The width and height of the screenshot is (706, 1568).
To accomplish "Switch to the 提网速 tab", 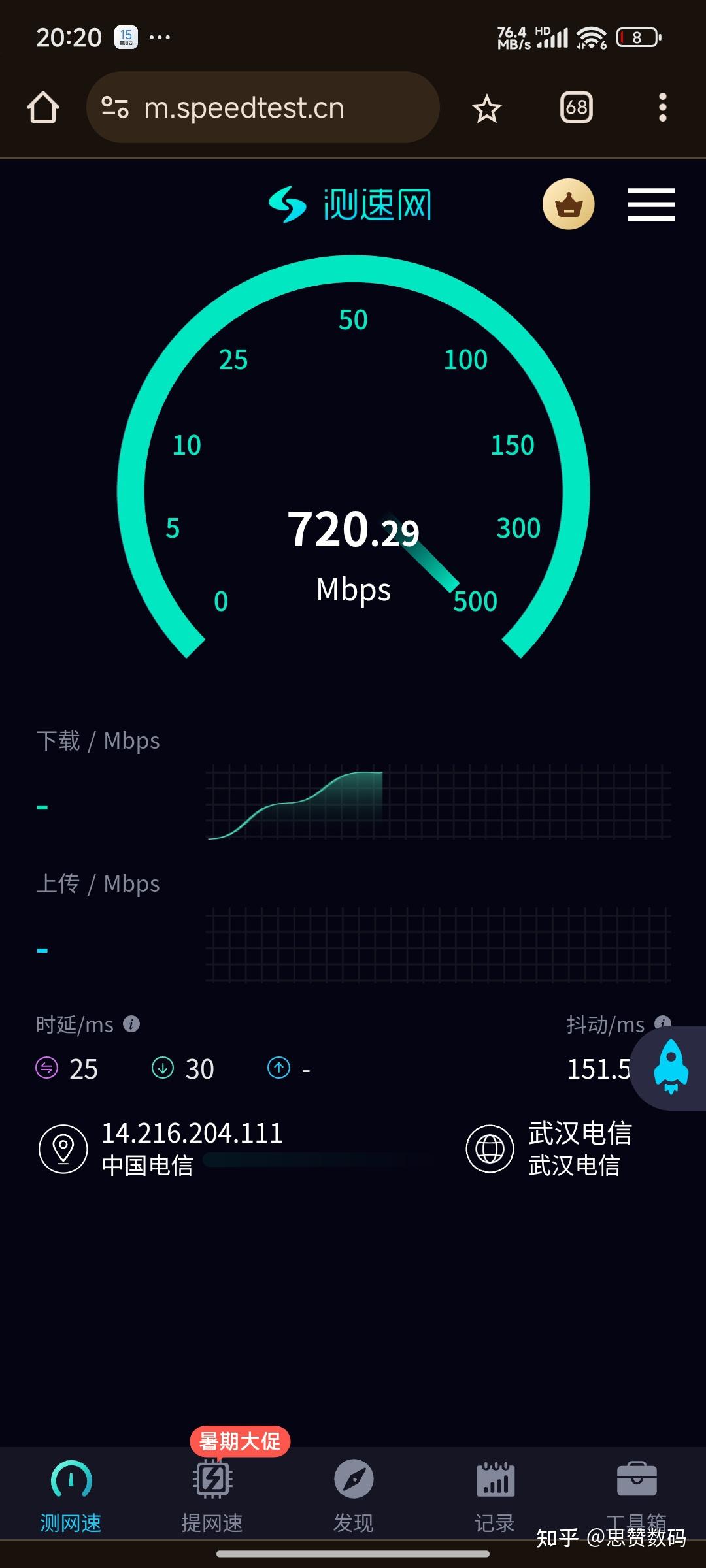I will tap(212, 1495).
